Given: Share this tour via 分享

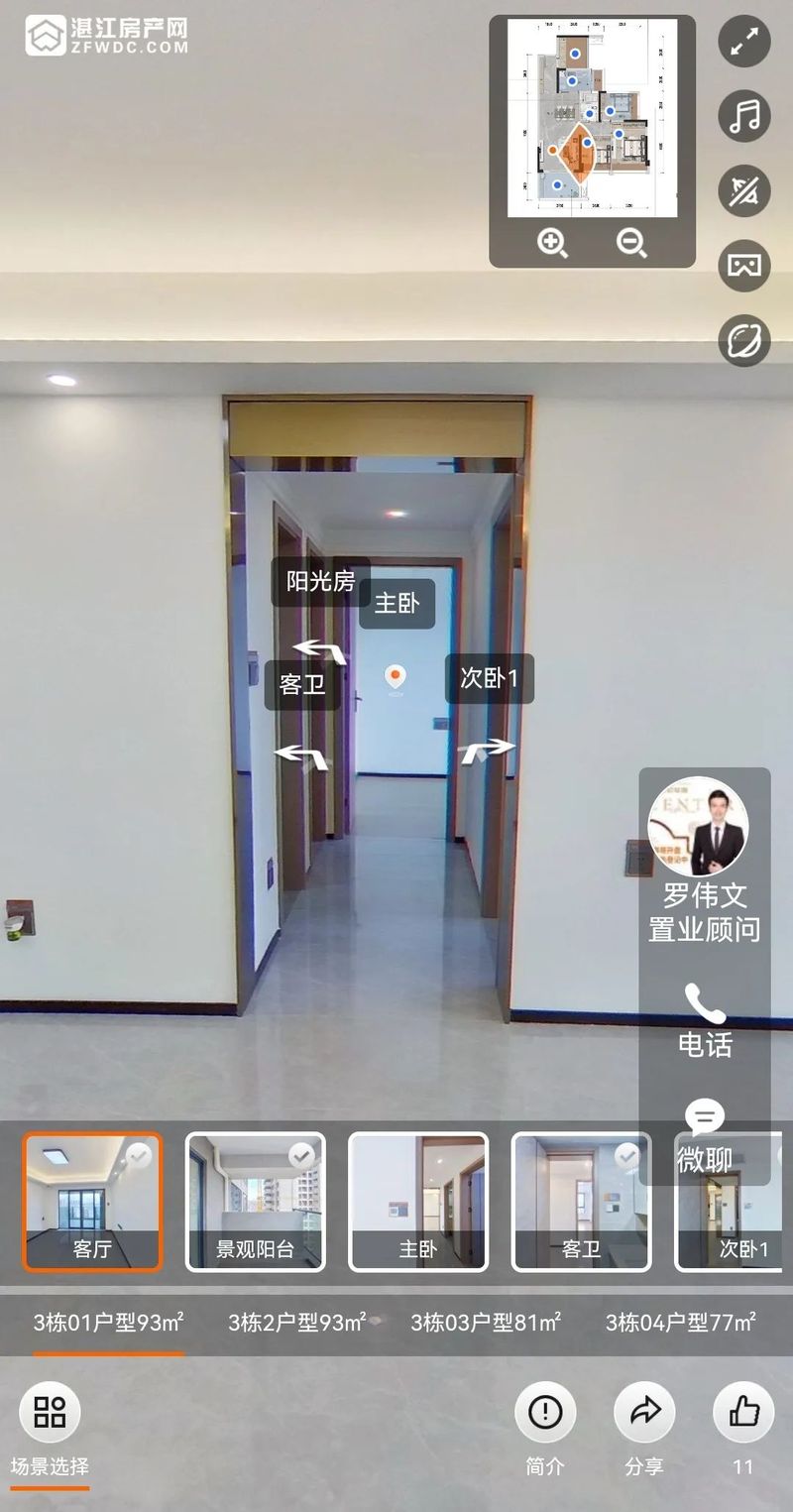Looking at the screenshot, I should [x=644, y=1423].
